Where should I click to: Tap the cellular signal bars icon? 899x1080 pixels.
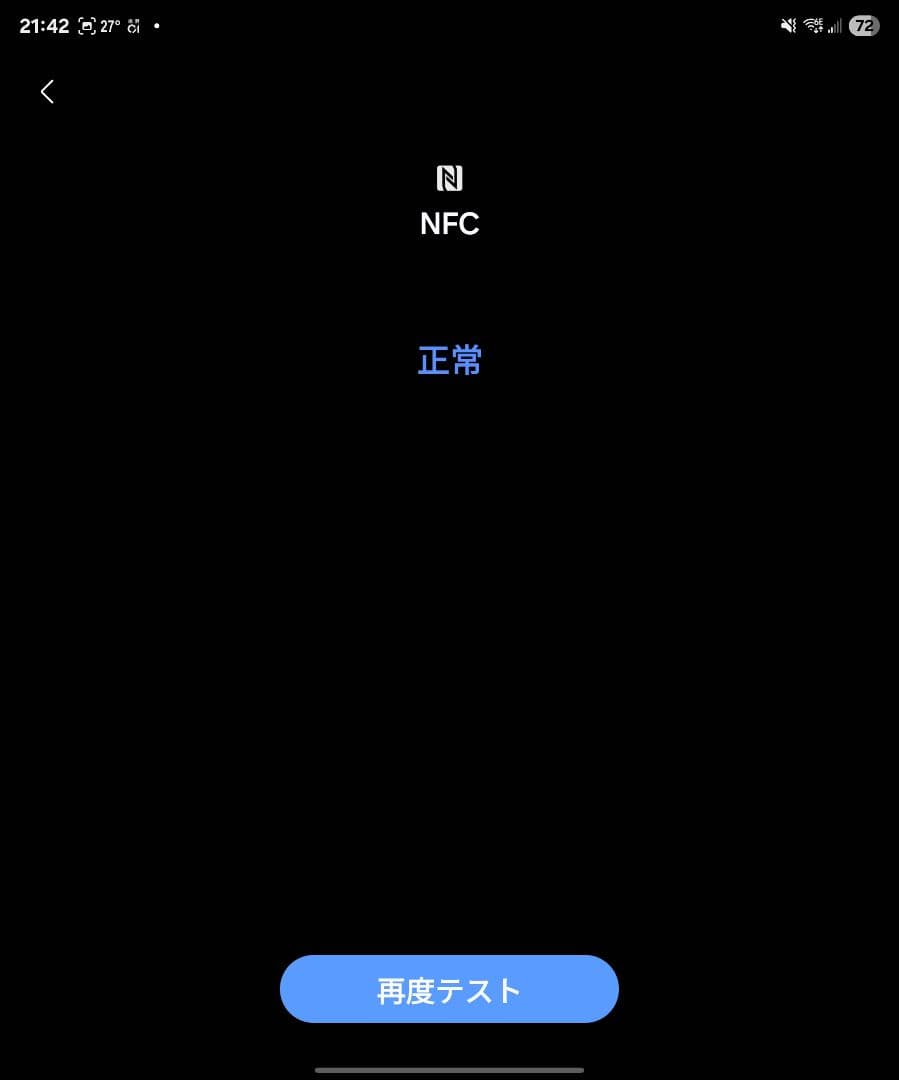tap(836, 25)
